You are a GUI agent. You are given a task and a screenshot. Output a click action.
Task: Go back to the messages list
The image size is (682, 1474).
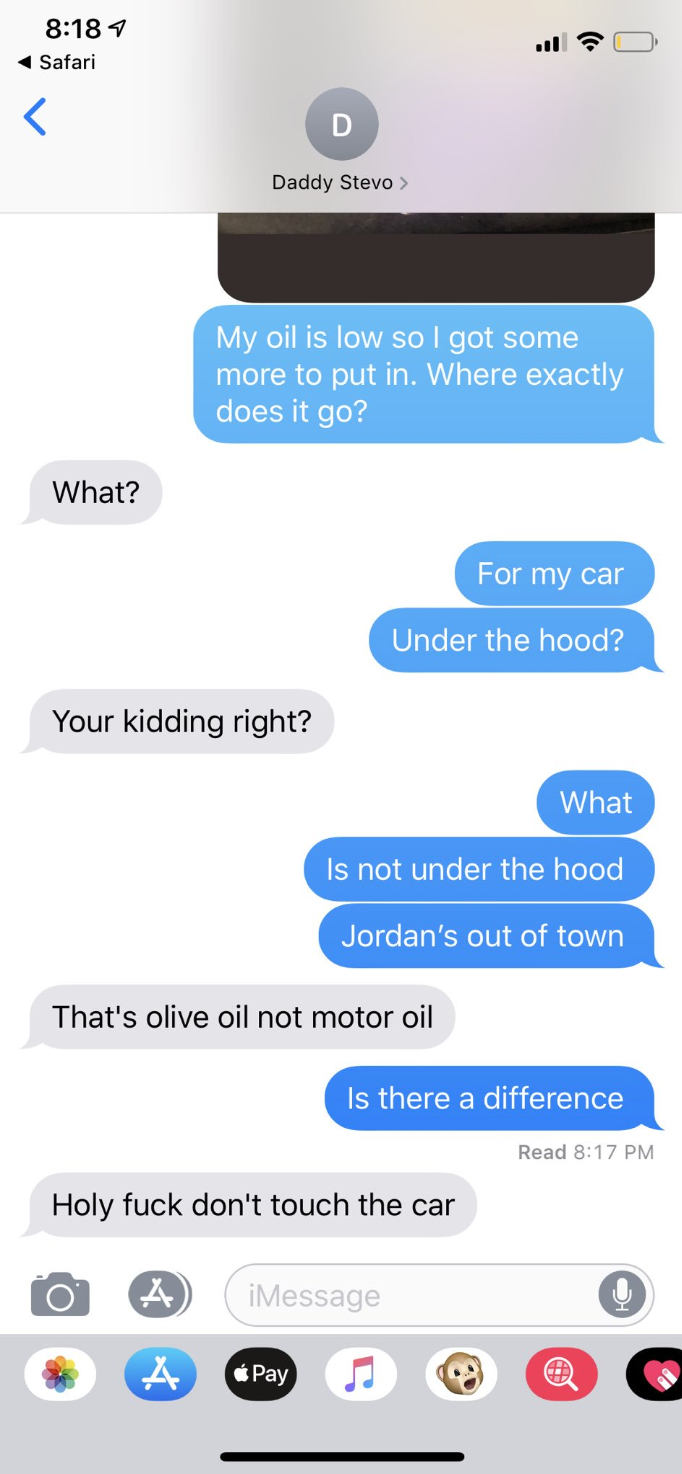(35, 117)
